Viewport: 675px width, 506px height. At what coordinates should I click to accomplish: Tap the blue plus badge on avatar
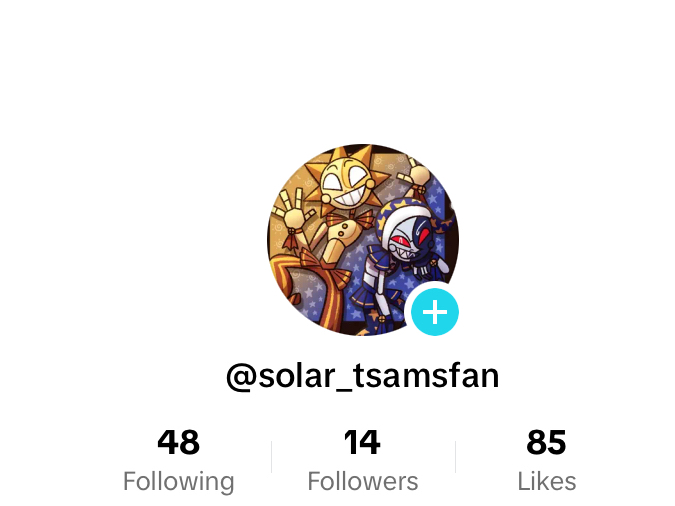[x=435, y=313]
